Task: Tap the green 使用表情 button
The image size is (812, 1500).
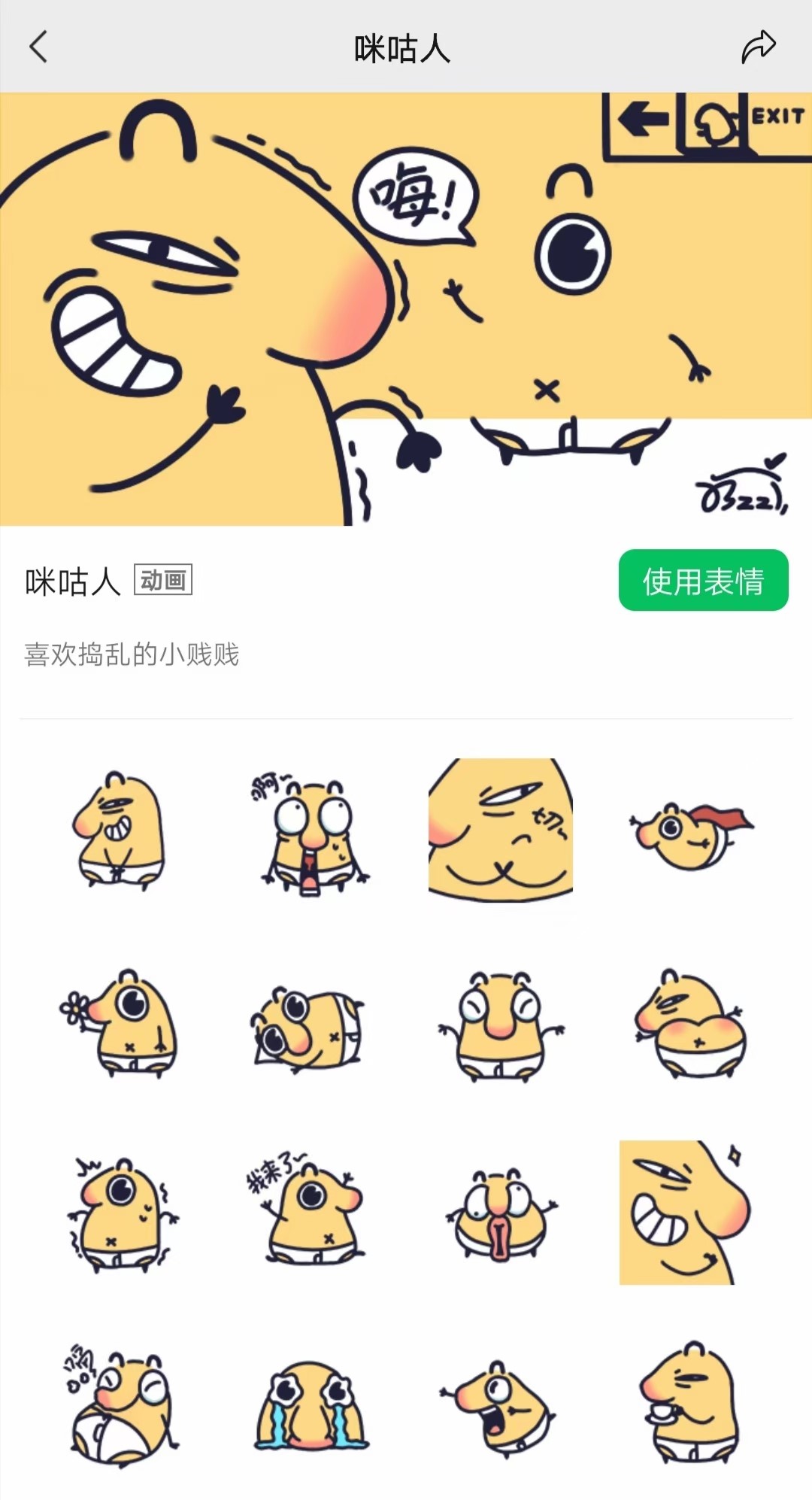Action: coord(703,580)
